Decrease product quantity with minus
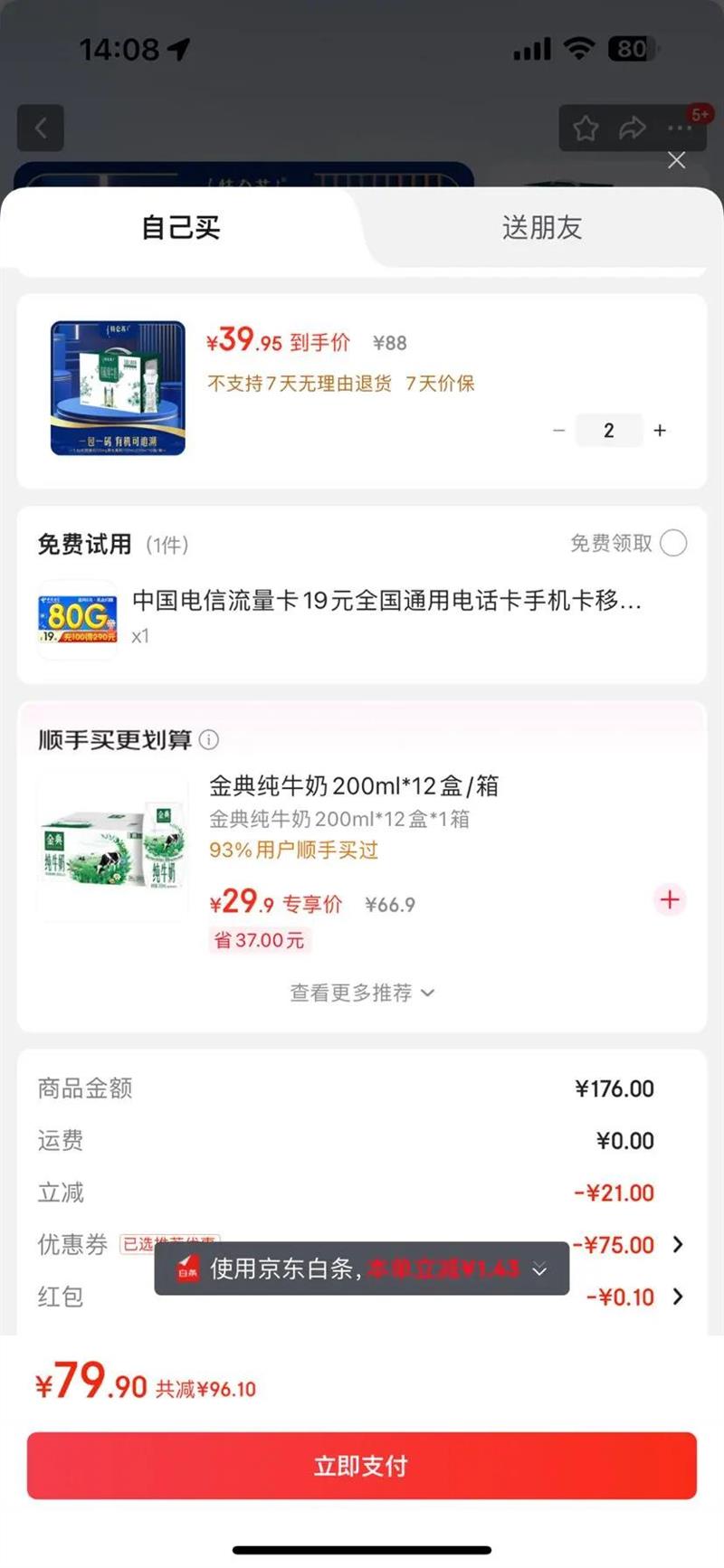The image size is (724, 1568). pos(559,431)
